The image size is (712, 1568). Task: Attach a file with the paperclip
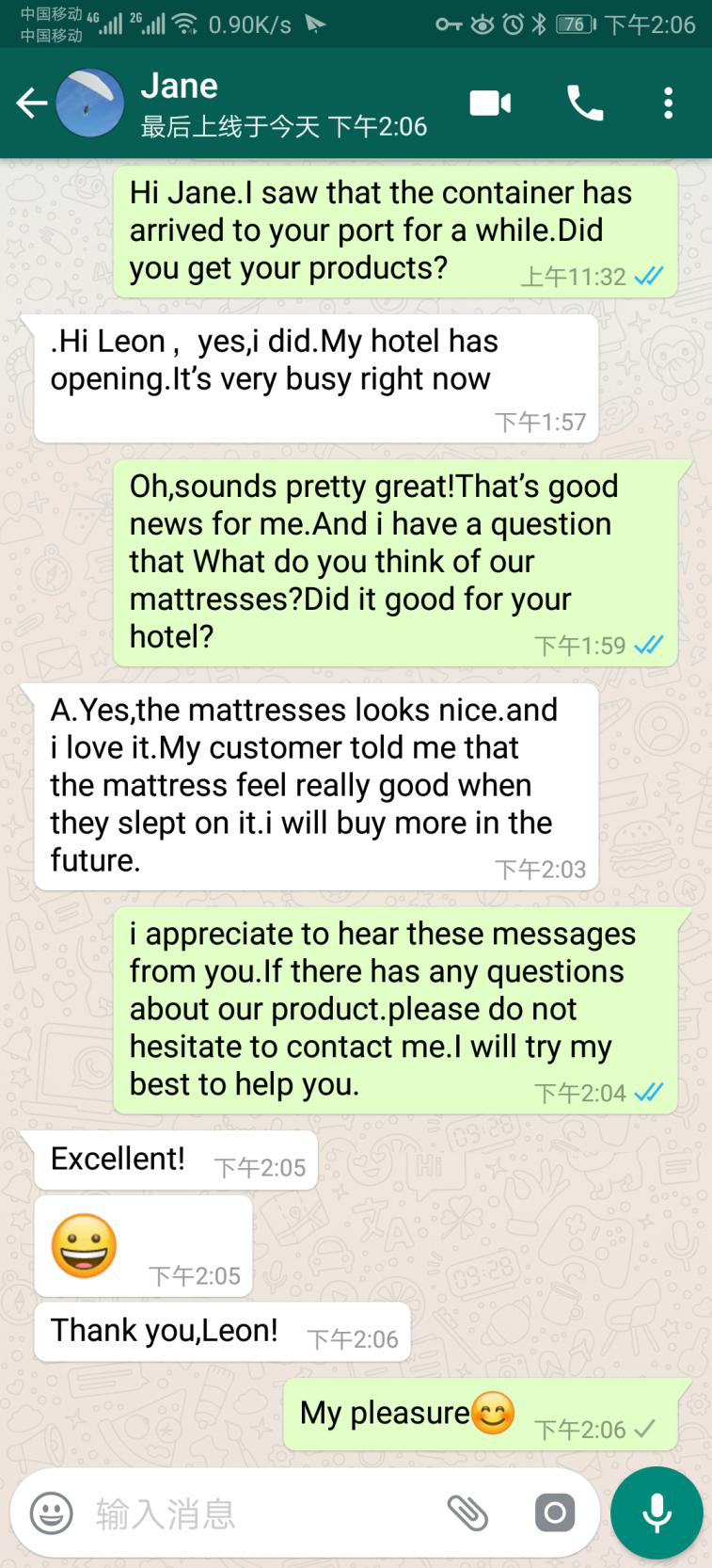tap(467, 1513)
